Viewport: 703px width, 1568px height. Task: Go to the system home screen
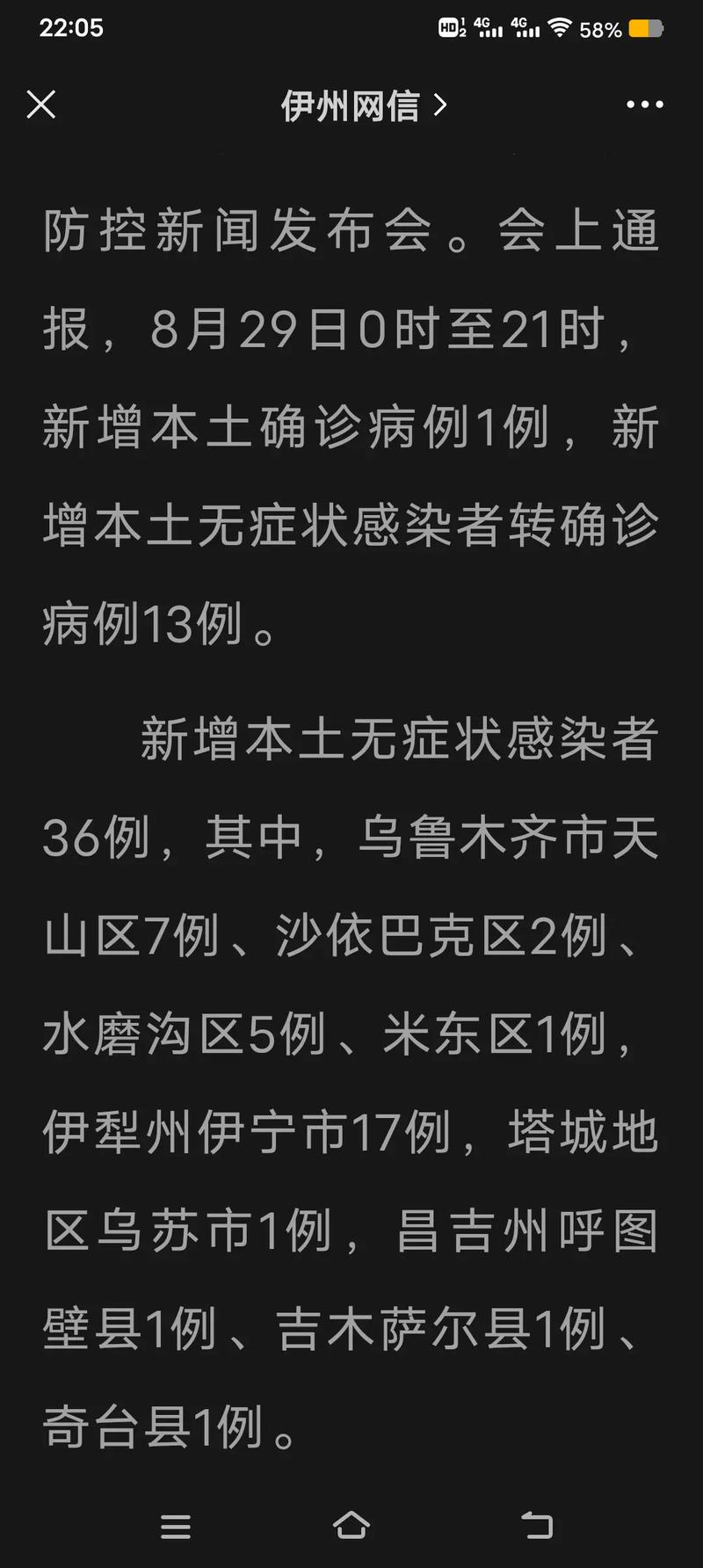click(x=351, y=1526)
